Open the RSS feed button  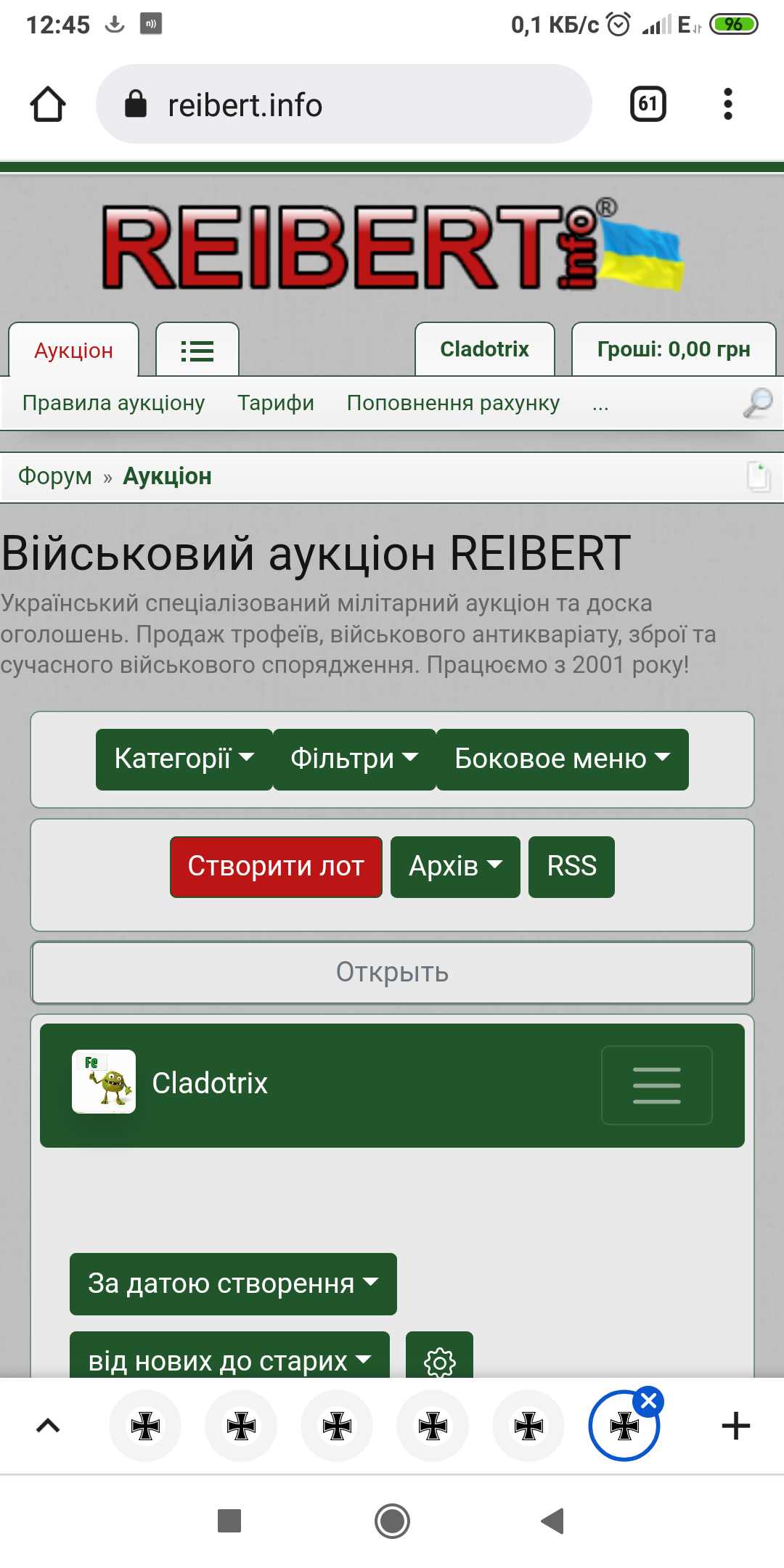[571, 866]
